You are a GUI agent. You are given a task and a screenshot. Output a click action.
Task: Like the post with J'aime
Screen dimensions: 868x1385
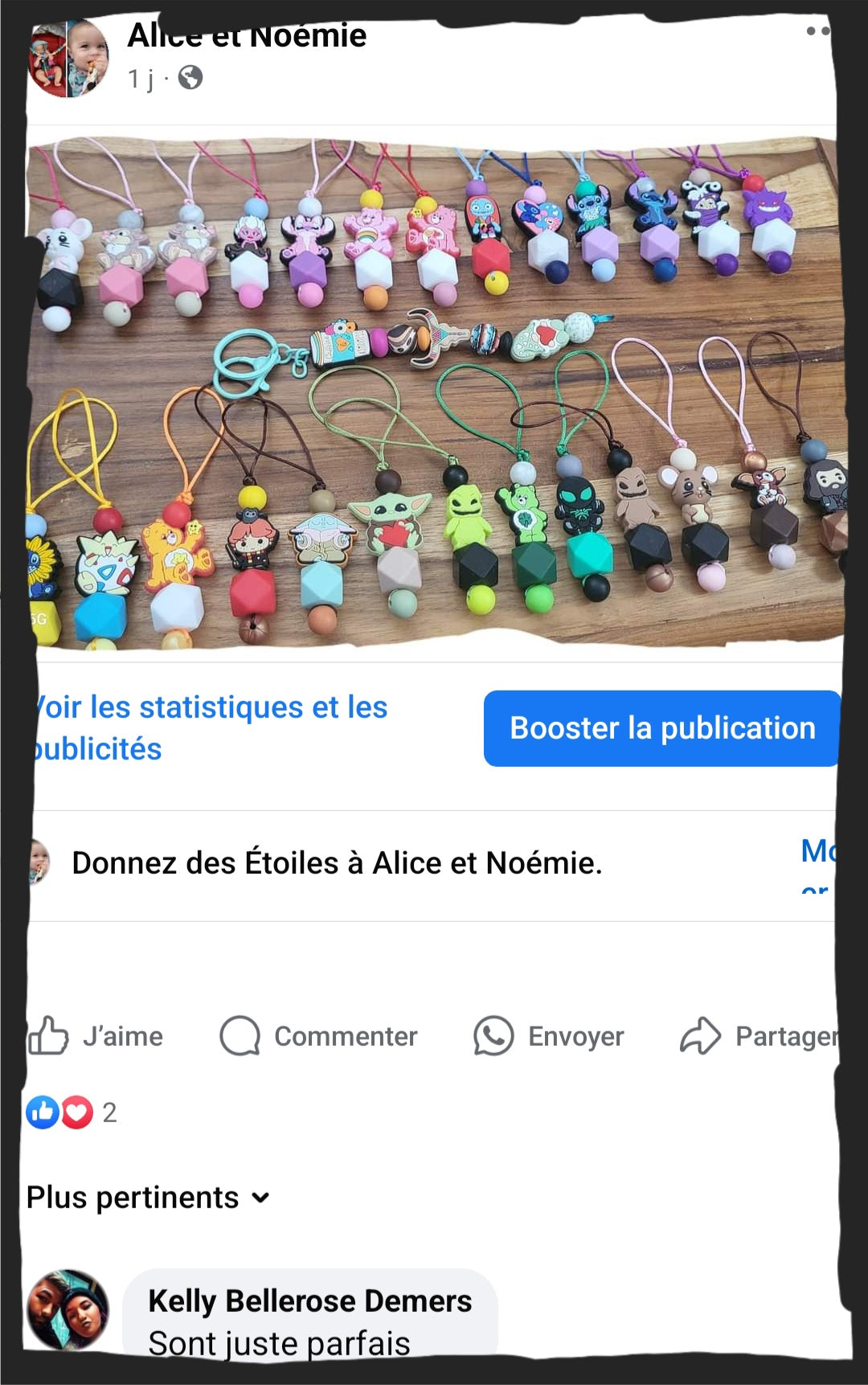[96, 1036]
